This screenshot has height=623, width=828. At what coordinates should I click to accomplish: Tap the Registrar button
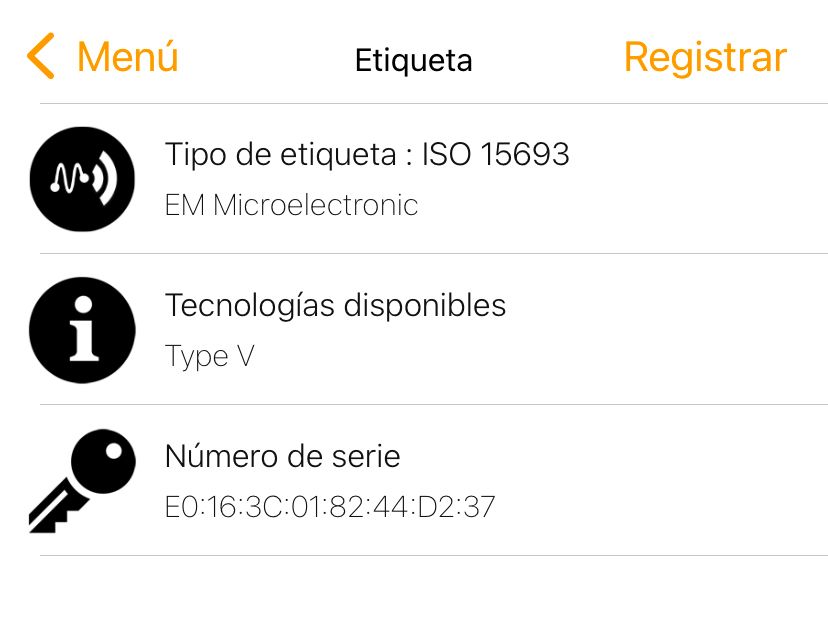click(x=705, y=57)
